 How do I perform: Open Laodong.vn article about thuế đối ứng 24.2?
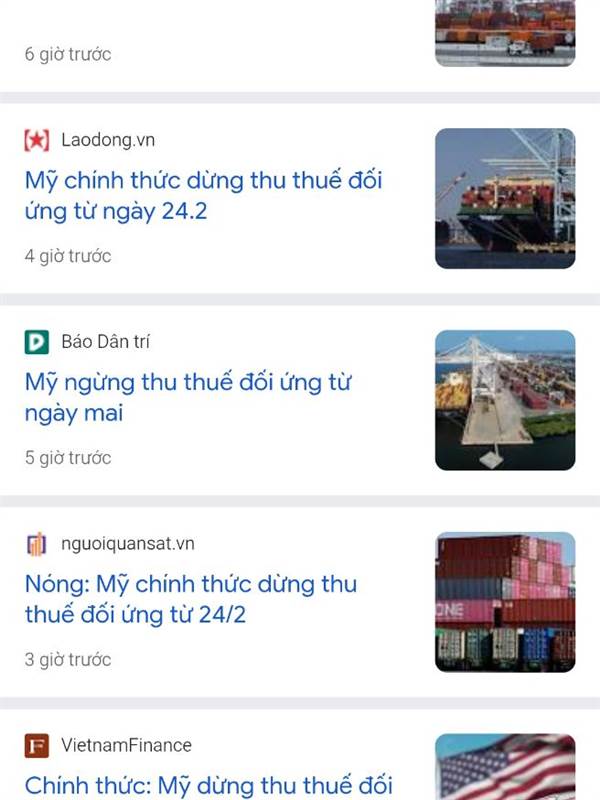point(203,196)
